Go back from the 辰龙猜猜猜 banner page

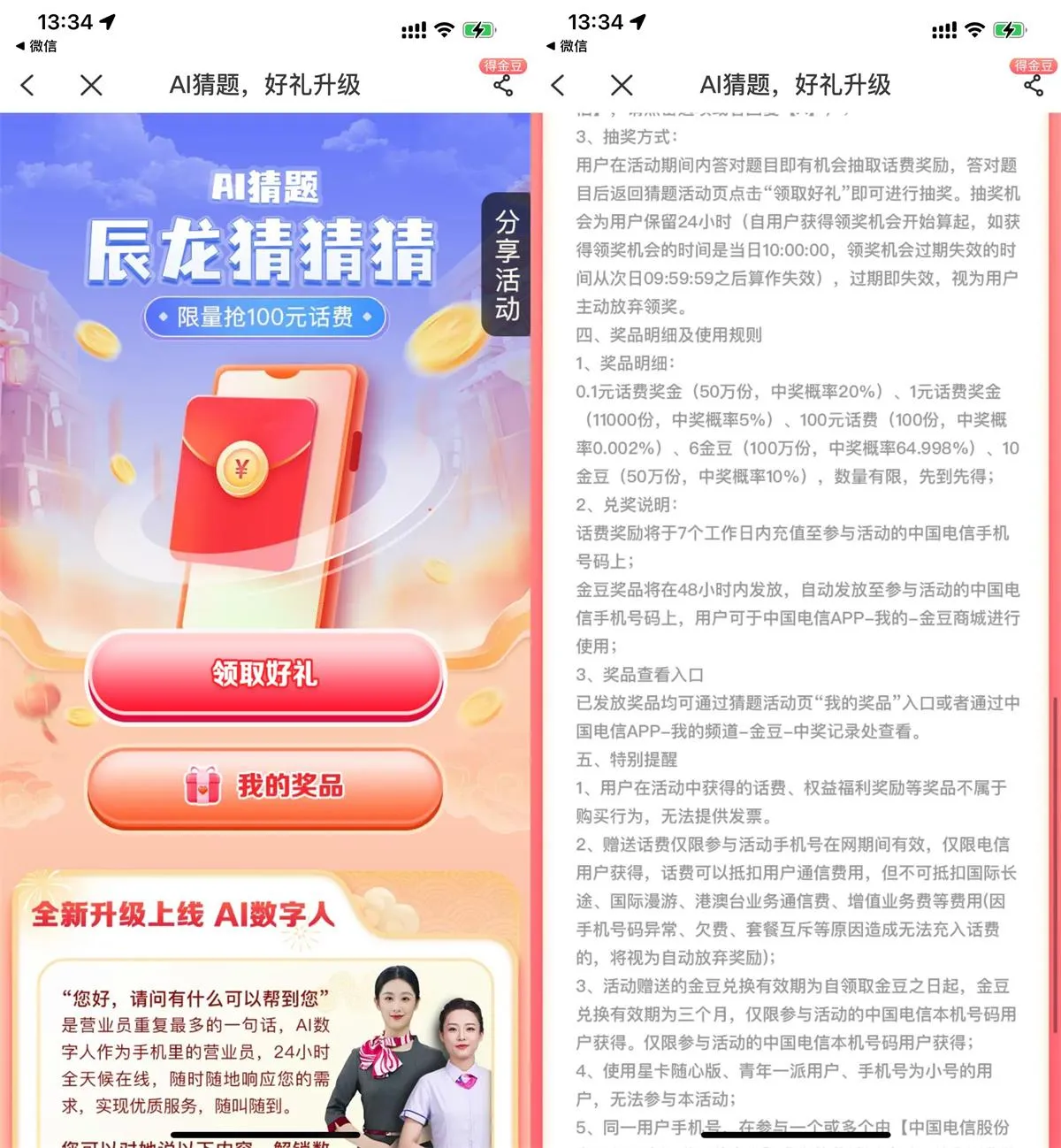tap(28, 85)
